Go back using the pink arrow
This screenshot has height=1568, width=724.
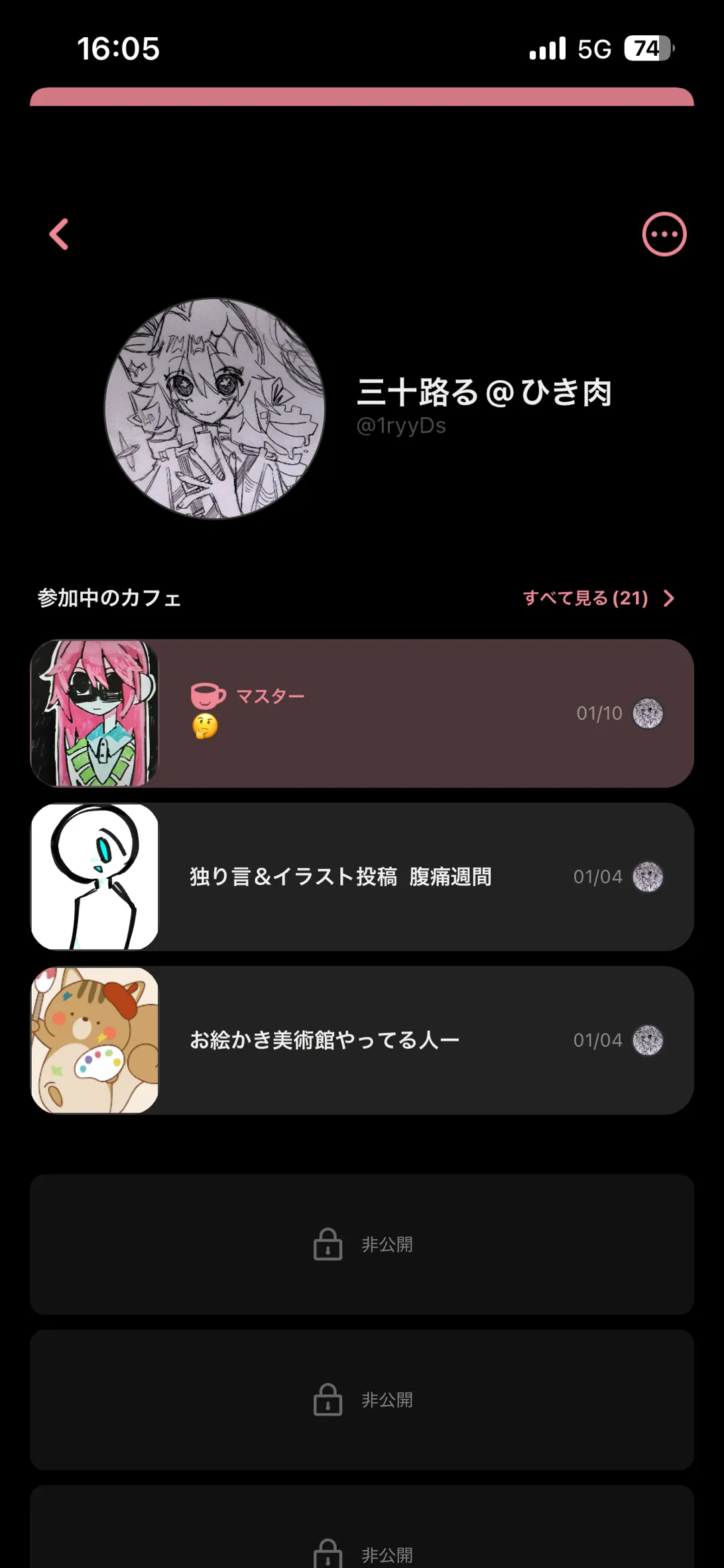59,234
